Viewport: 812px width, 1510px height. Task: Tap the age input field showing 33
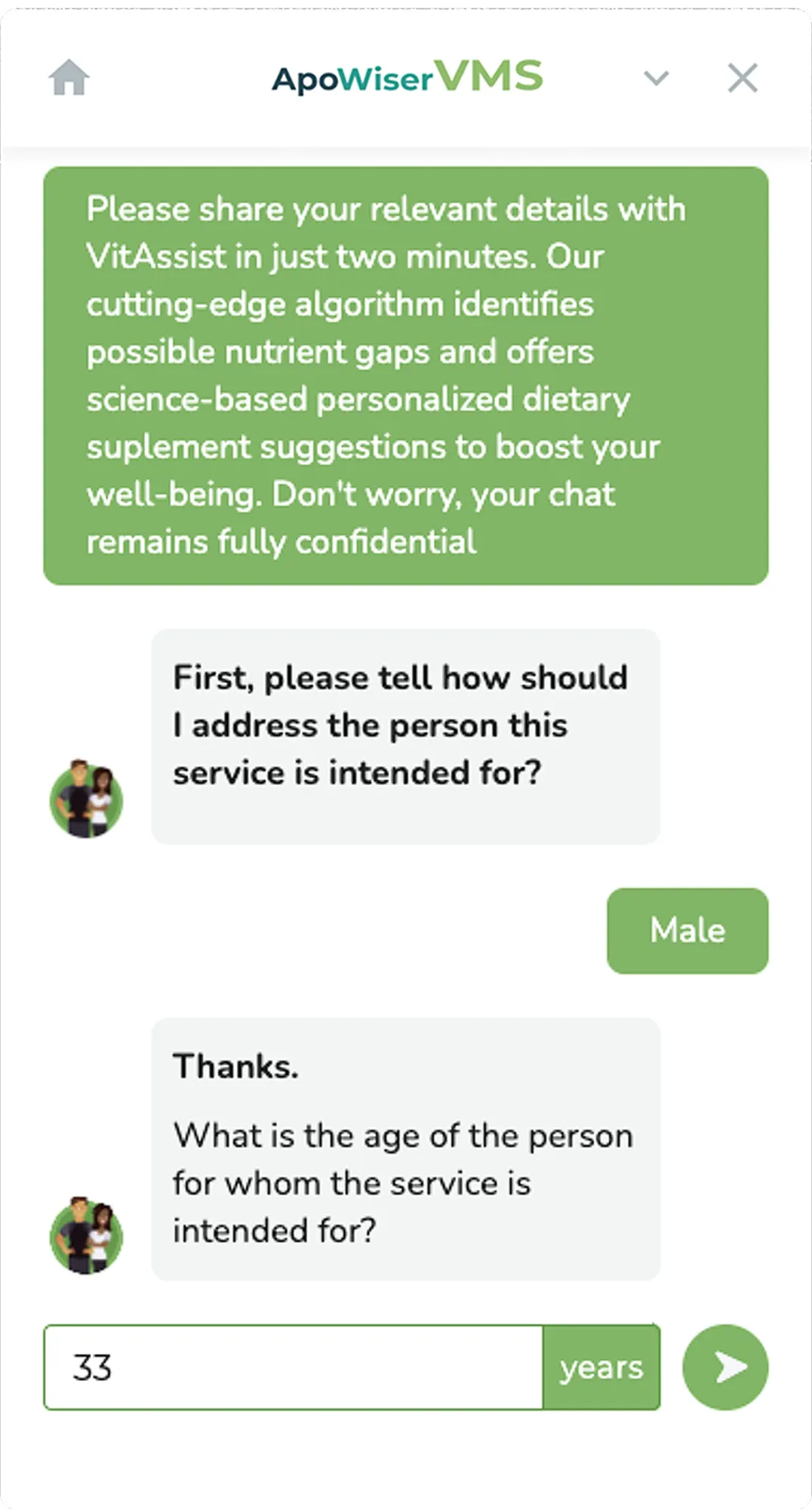[x=294, y=1367]
